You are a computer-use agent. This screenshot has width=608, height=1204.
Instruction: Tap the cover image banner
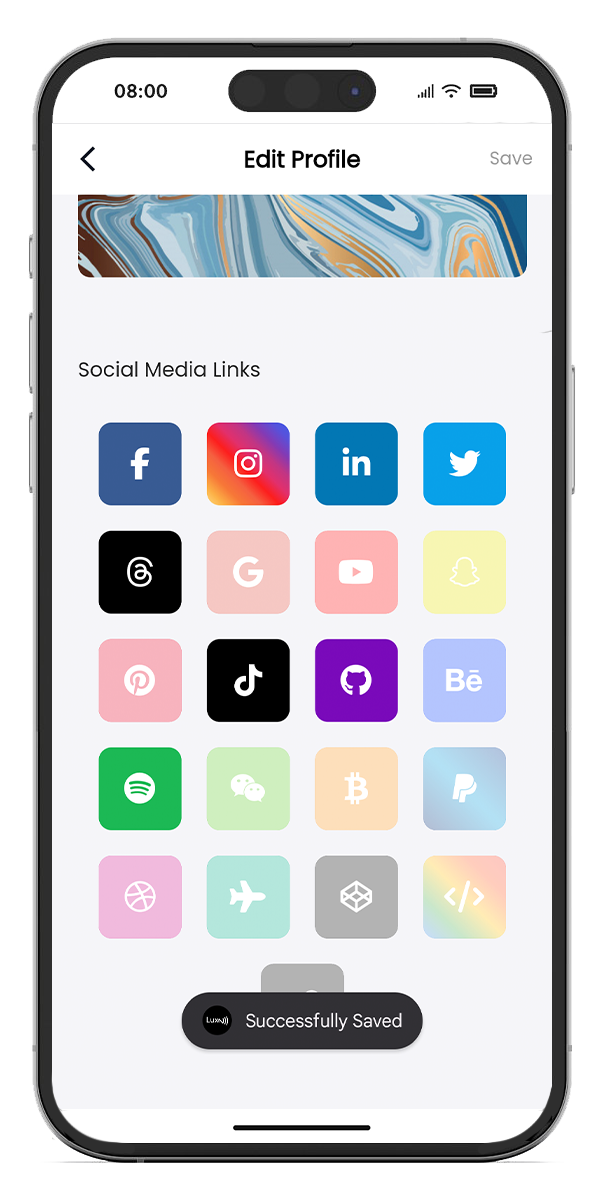pos(302,236)
